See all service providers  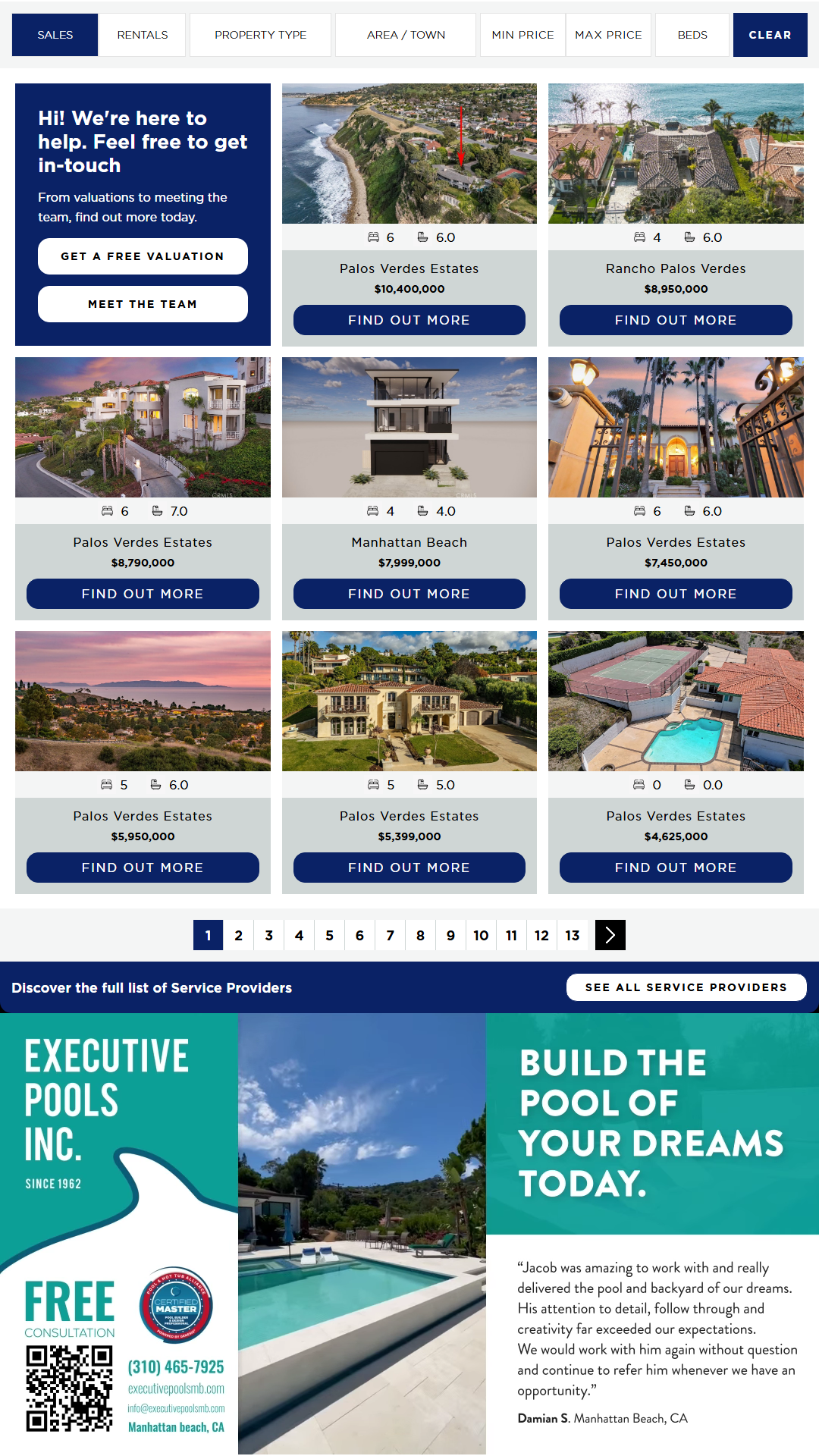pyautogui.click(x=686, y=987)
